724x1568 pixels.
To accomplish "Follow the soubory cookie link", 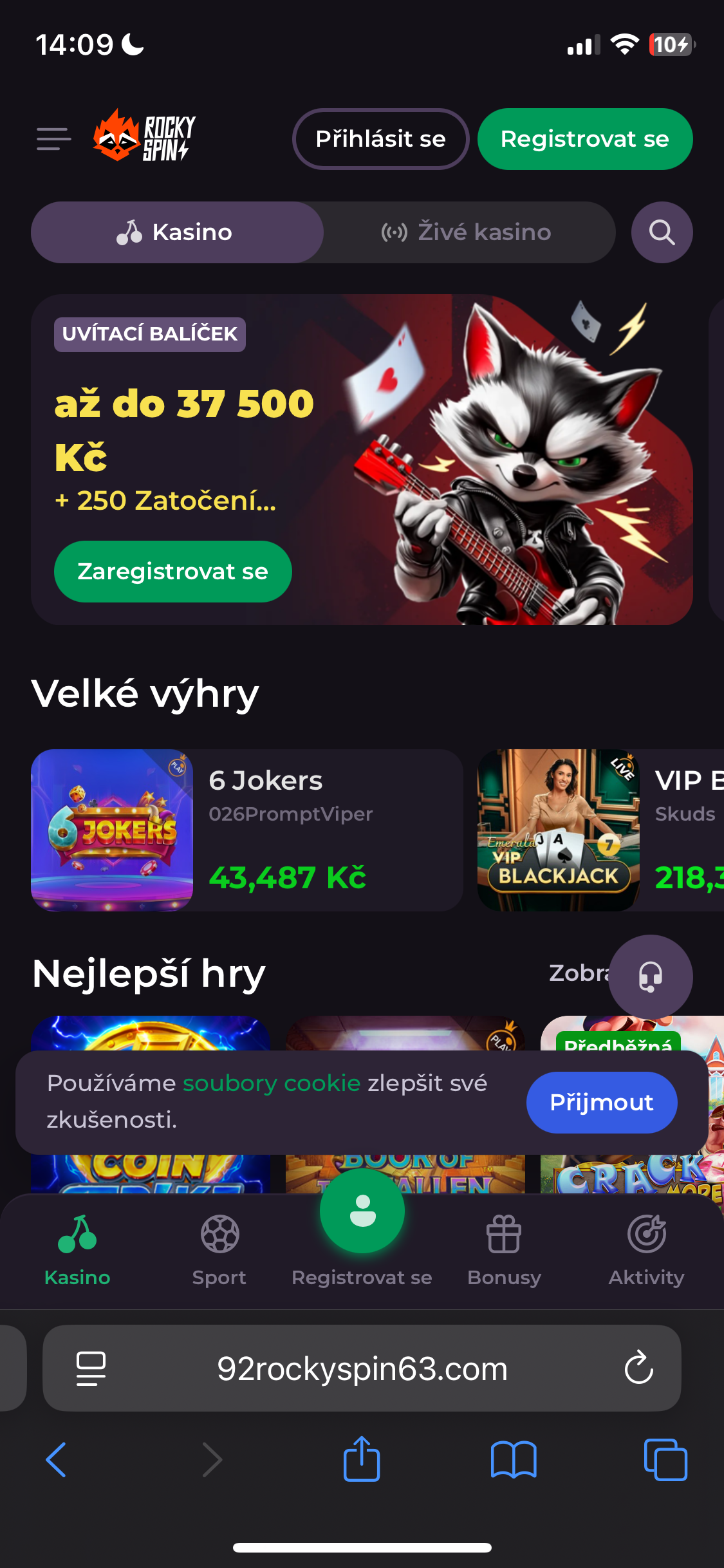I will (x=271, y=1083).
